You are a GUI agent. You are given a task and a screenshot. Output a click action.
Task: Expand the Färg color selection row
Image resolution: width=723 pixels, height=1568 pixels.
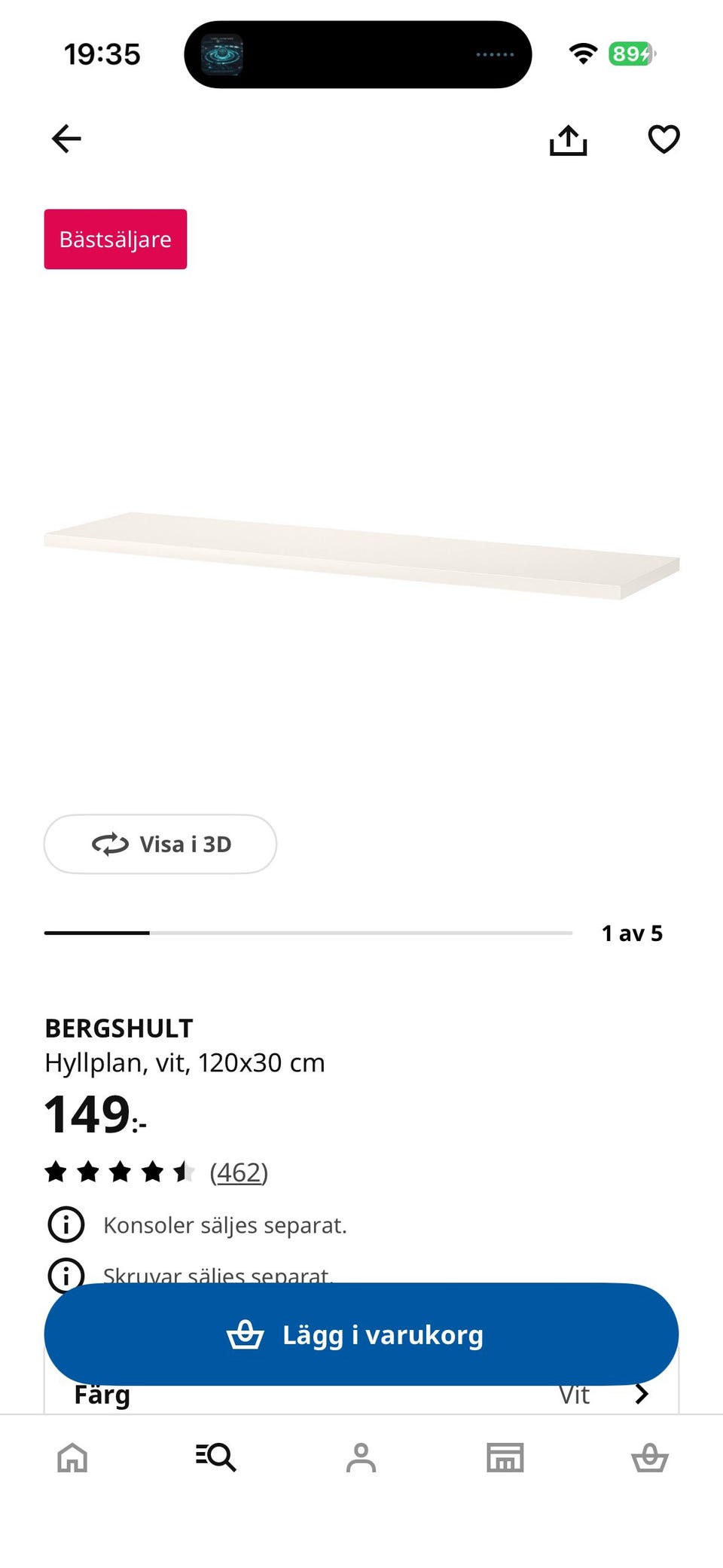(361, 1395)
